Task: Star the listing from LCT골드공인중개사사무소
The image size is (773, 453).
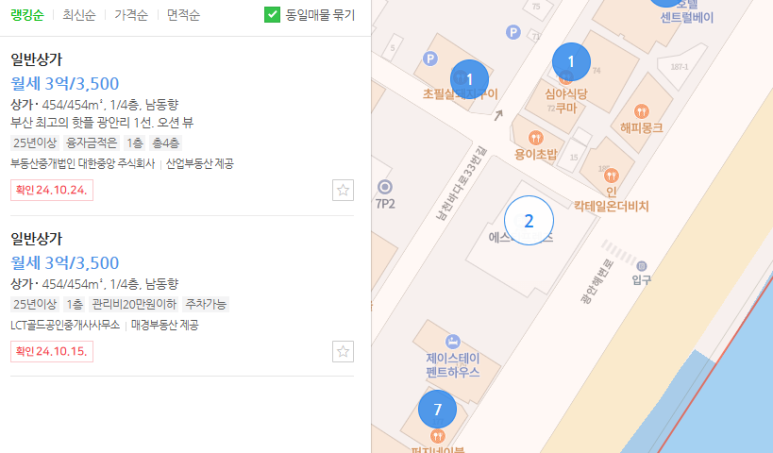Action: pyautogui.click(x=343, y=350)
